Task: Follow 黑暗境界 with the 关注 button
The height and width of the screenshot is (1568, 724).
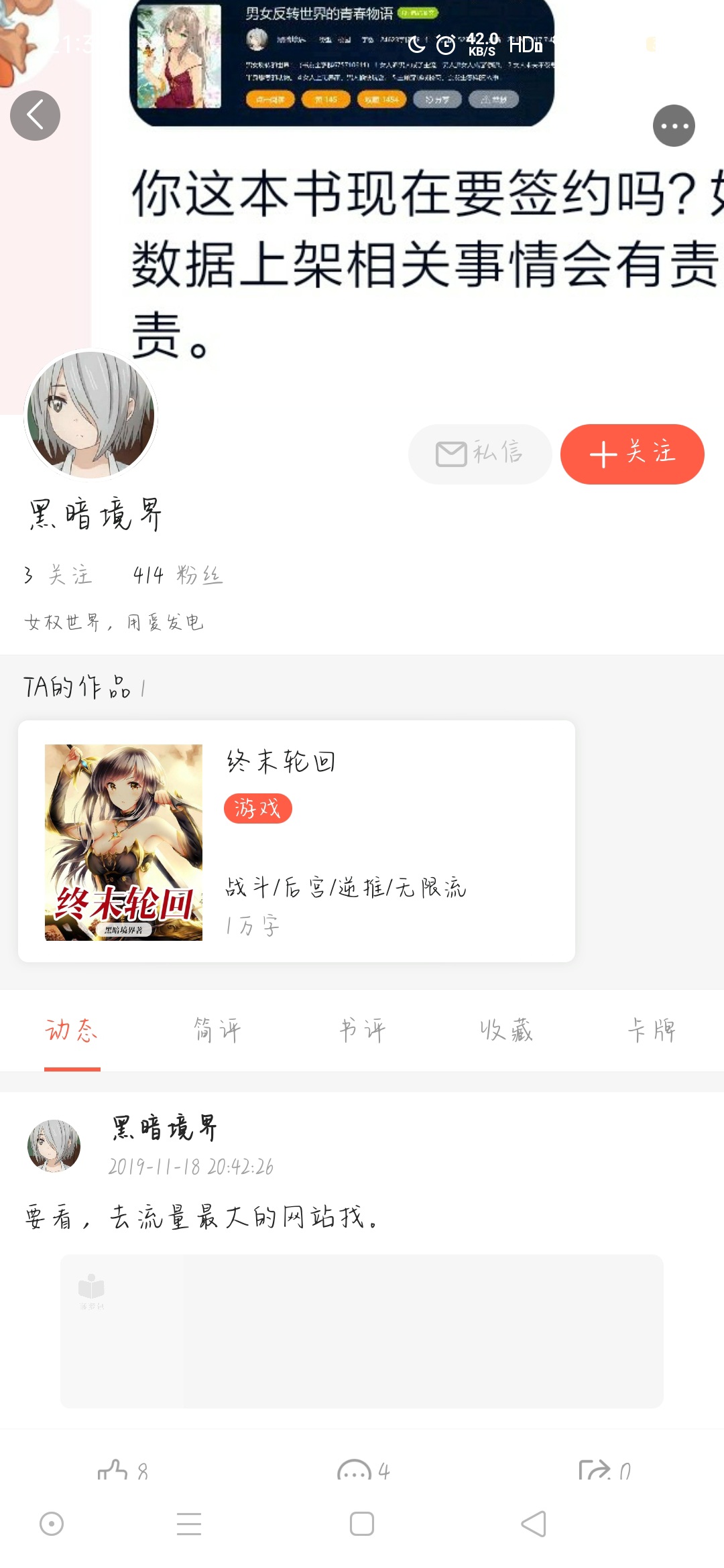Action: pyautogui.click(x=632, y=454)
